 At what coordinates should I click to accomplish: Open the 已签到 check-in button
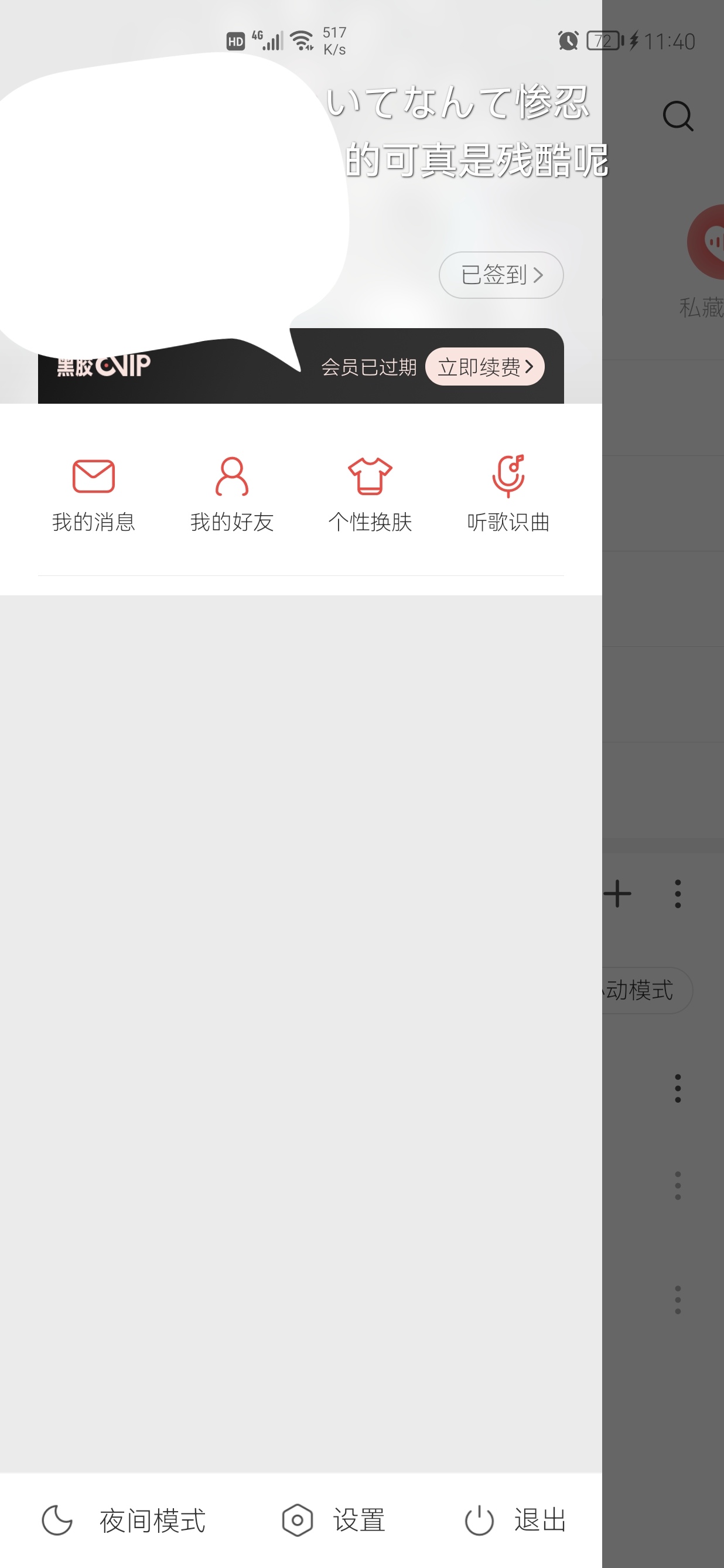tap(501, 275)
